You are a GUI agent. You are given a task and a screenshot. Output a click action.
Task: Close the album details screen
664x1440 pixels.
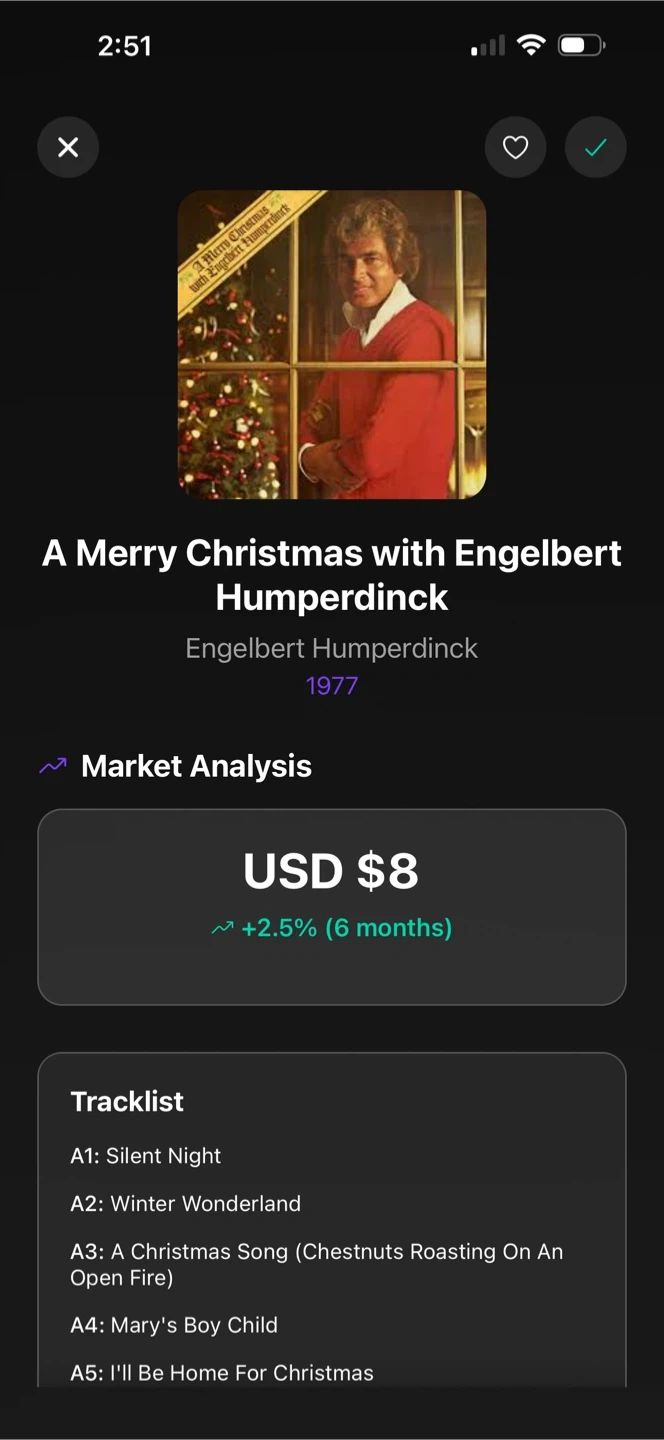68,148
